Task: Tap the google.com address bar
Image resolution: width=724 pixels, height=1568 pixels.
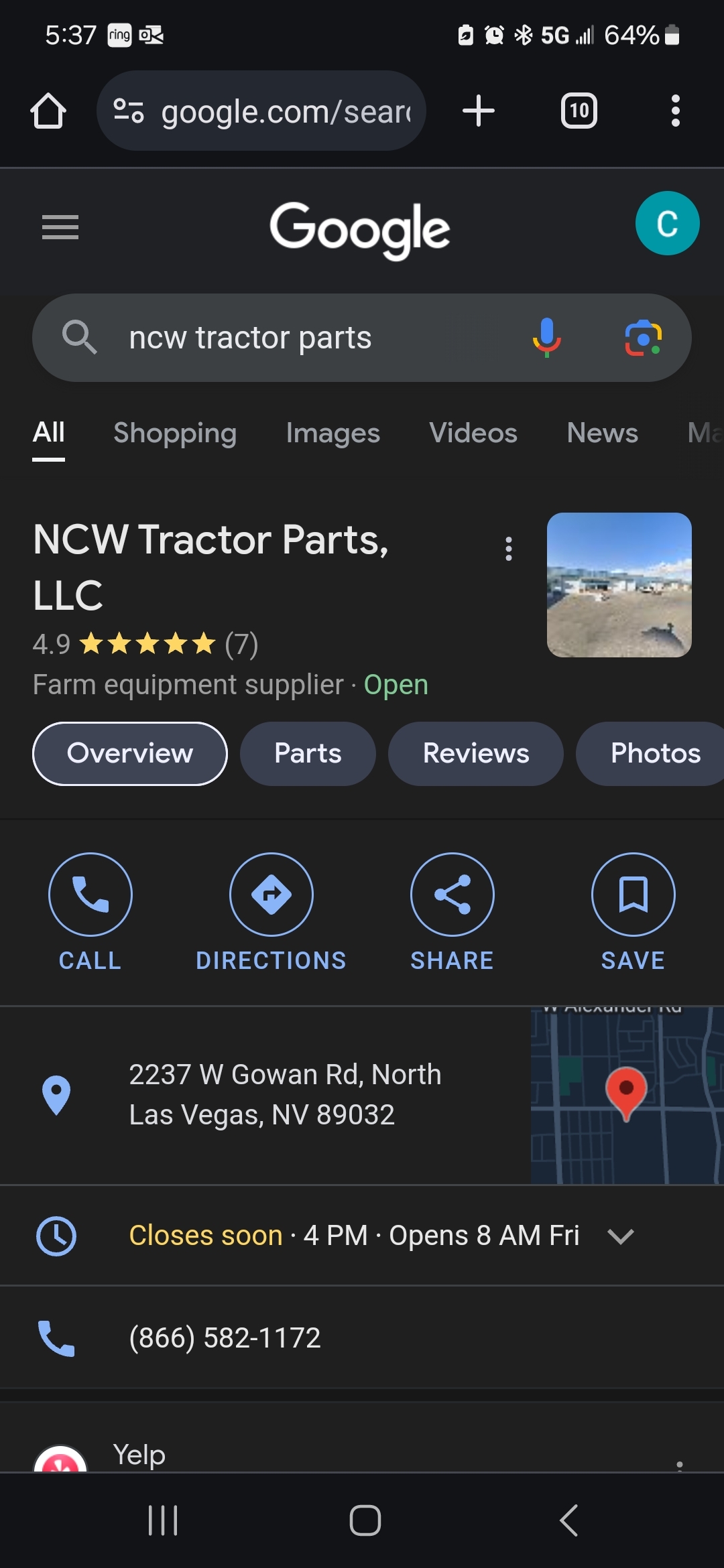Action: 261,111
